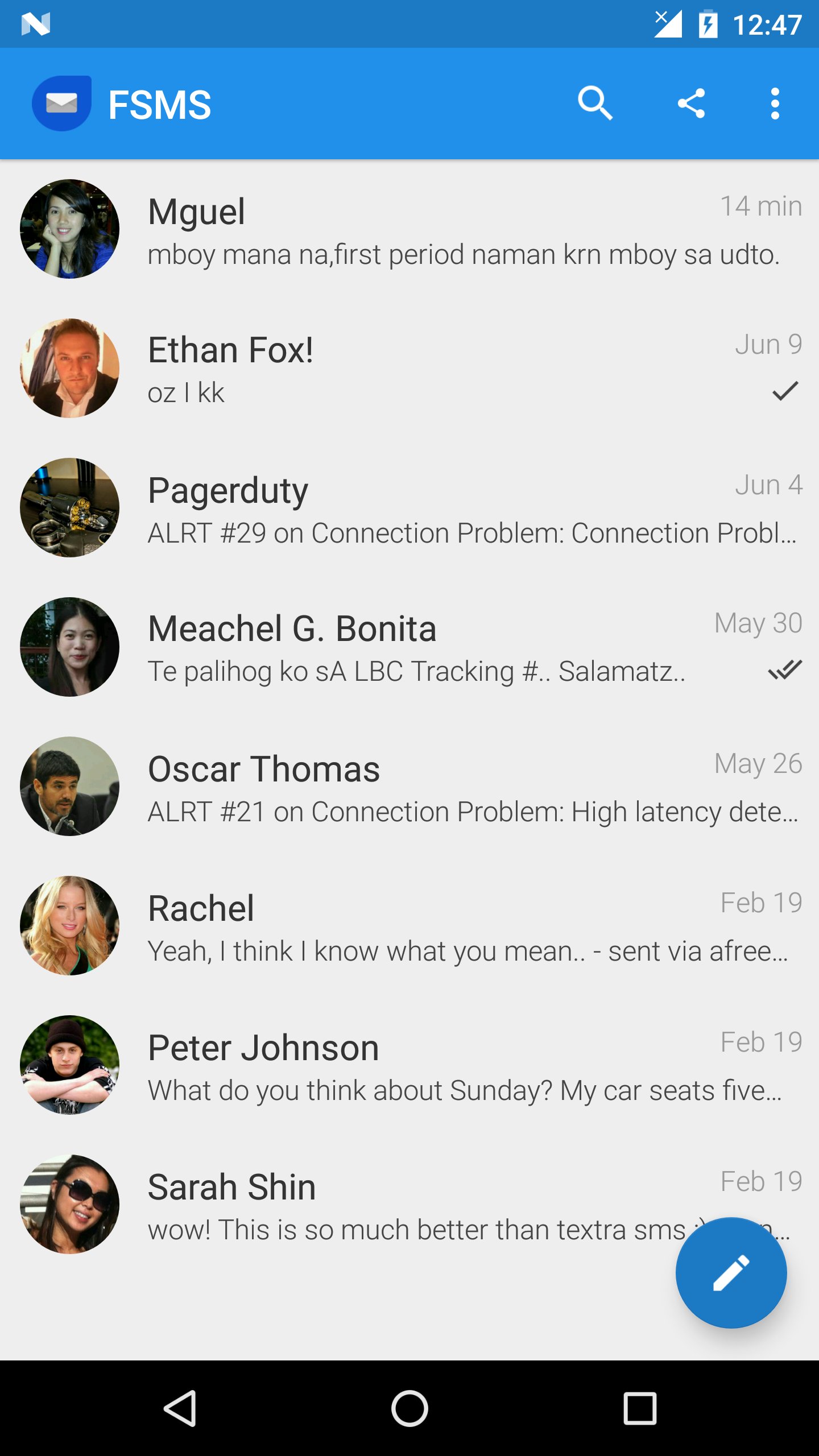The image size is (819, 1456).
Task: Compose a new message with the pencil button
Action: click(731, 1273)
